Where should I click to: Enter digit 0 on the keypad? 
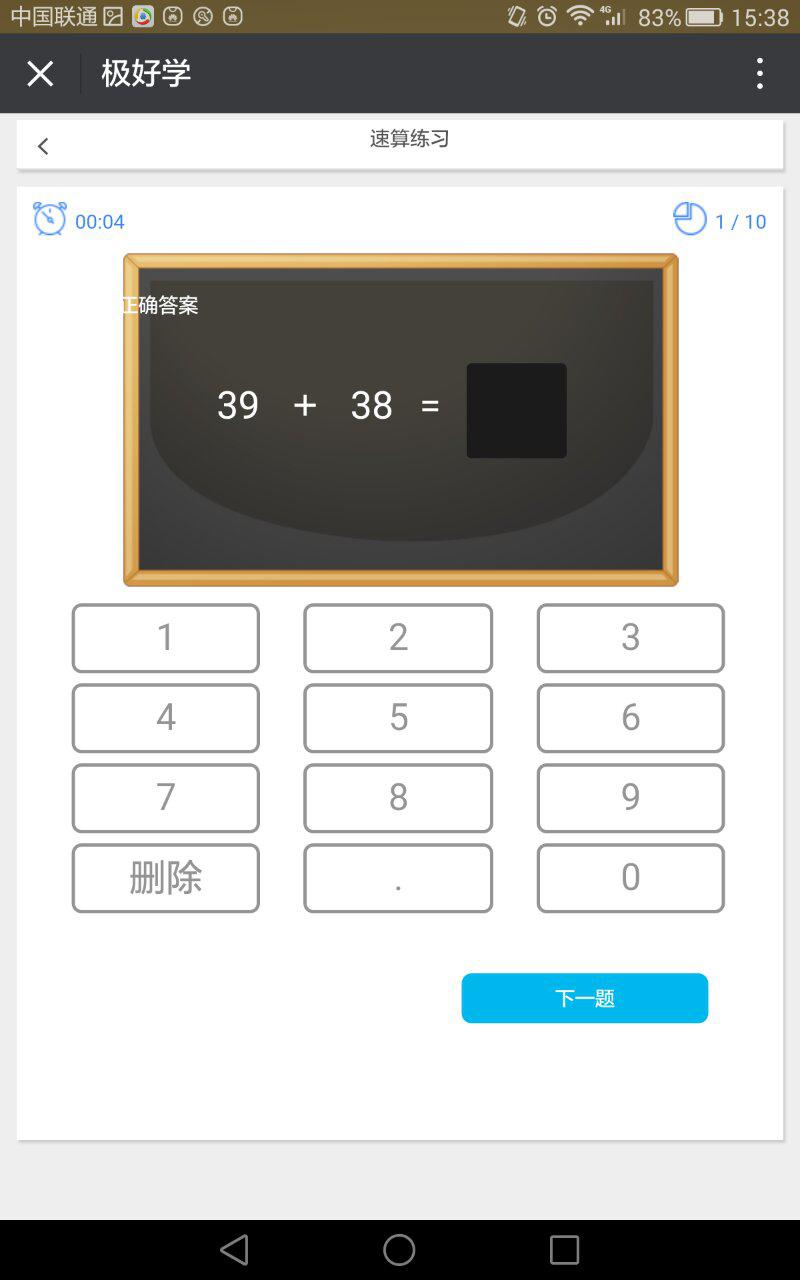(630, 878)
